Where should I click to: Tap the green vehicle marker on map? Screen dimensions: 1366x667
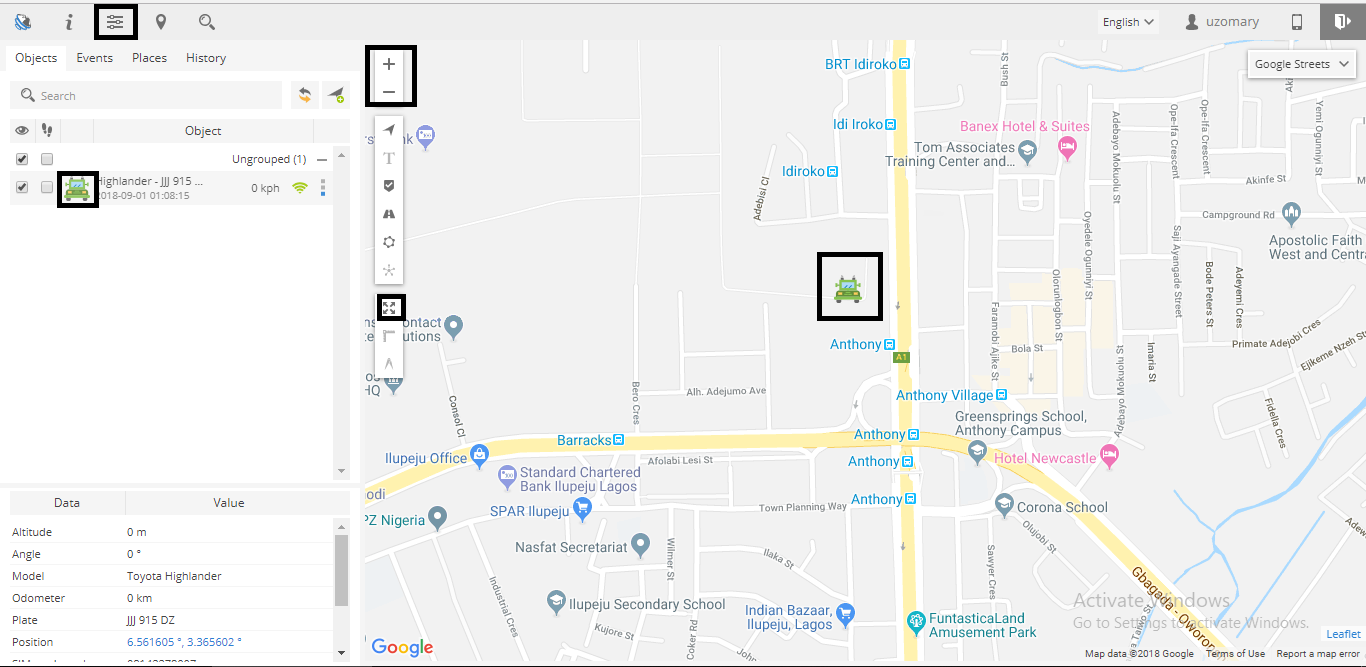849,288
